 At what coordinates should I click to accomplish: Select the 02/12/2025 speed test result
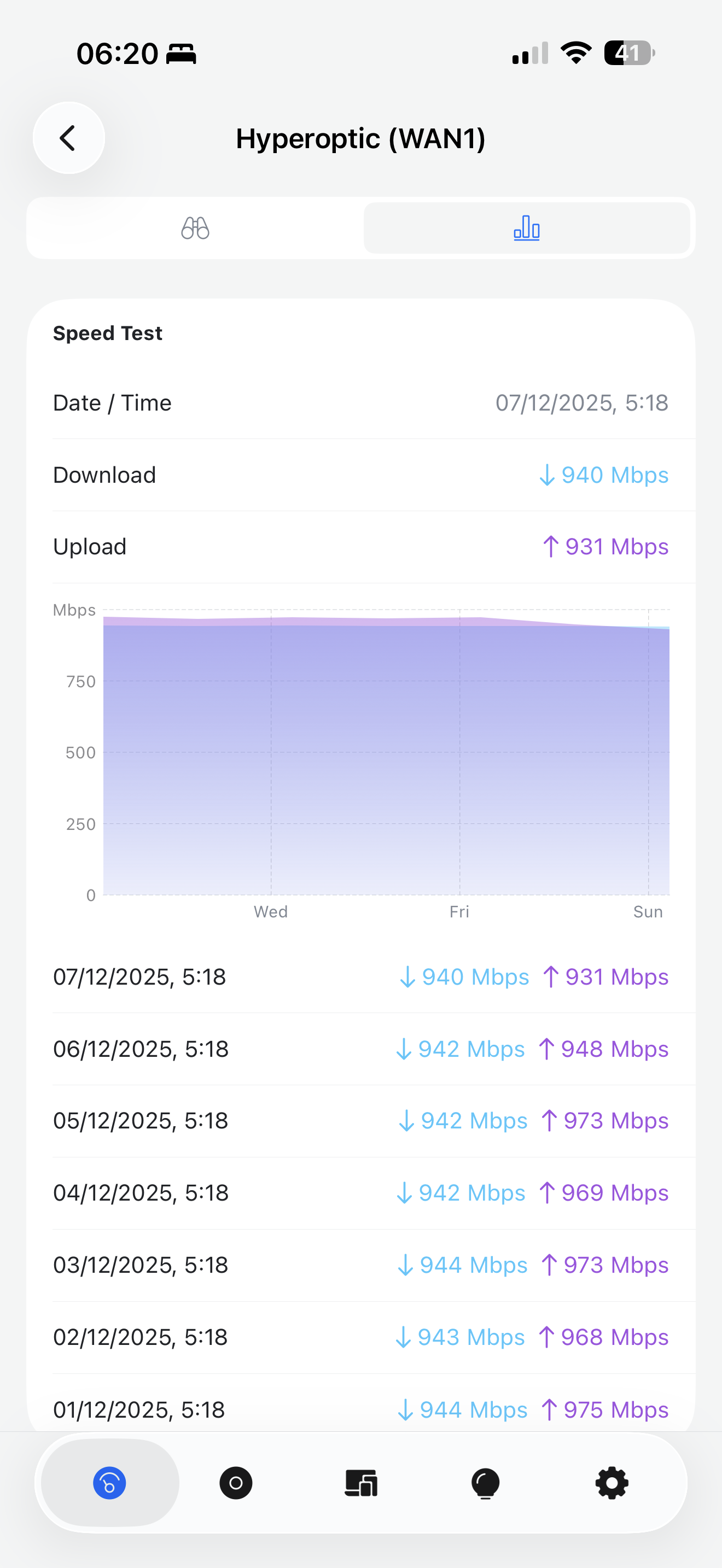pyautogui.click(x=360, y=1337)
